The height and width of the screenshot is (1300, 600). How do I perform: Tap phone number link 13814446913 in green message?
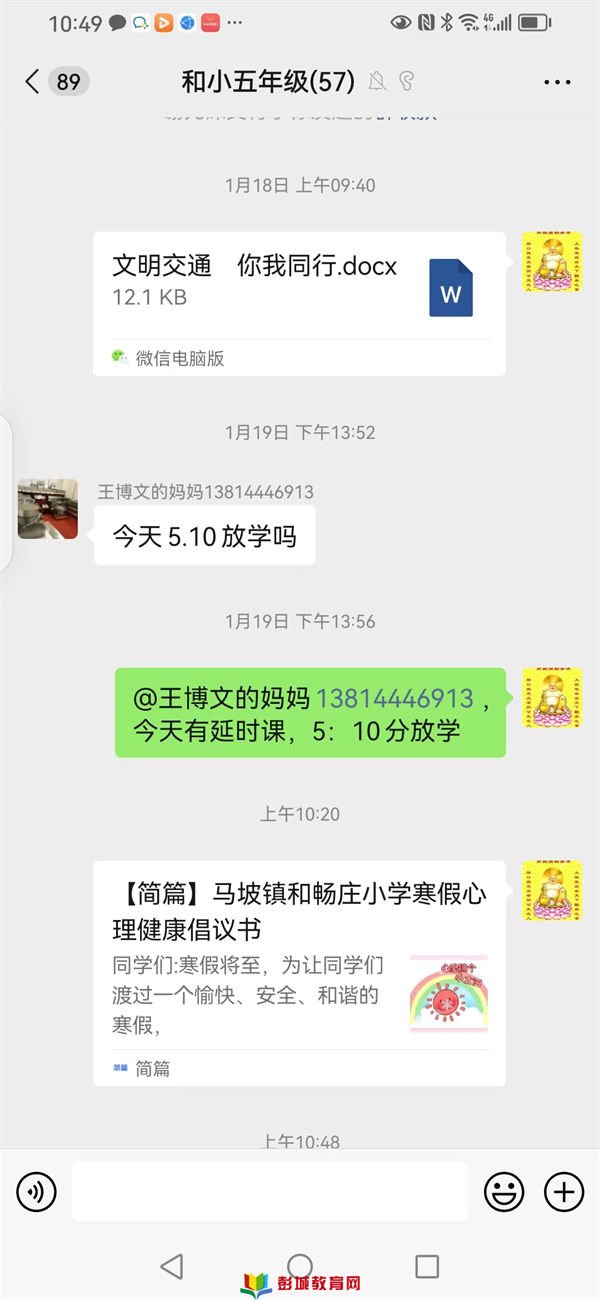pos(394,698)
